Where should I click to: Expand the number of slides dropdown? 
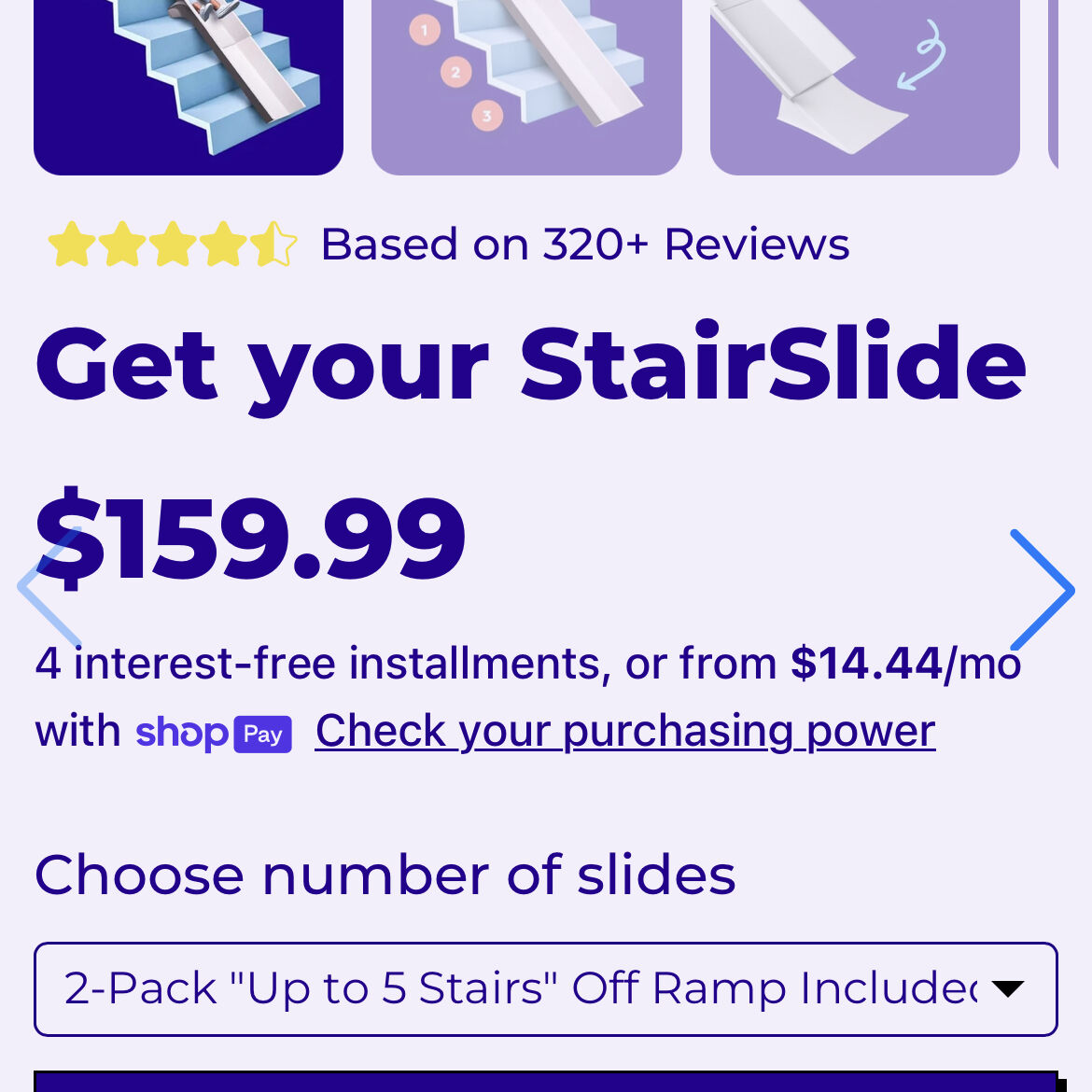pyautogui.click(x=545, y=988)
